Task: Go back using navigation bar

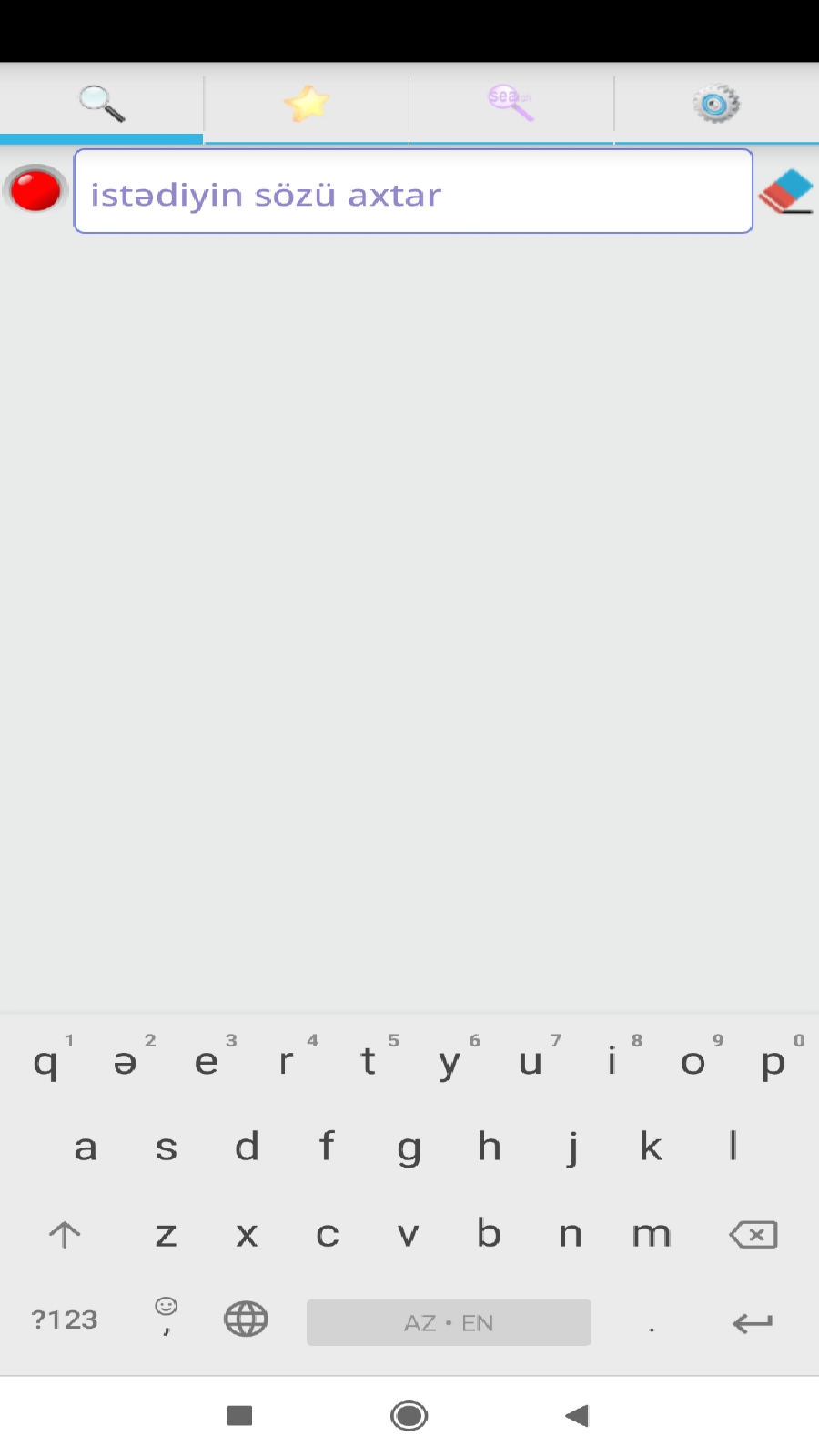Action: tap(577, 1416)
